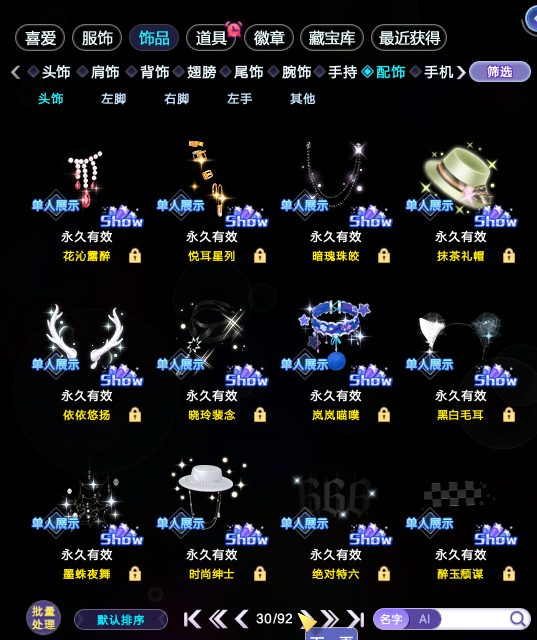Open 批量处理 batch processing
Viewport: 537px width, 640px height.
[x=43, y=617]
